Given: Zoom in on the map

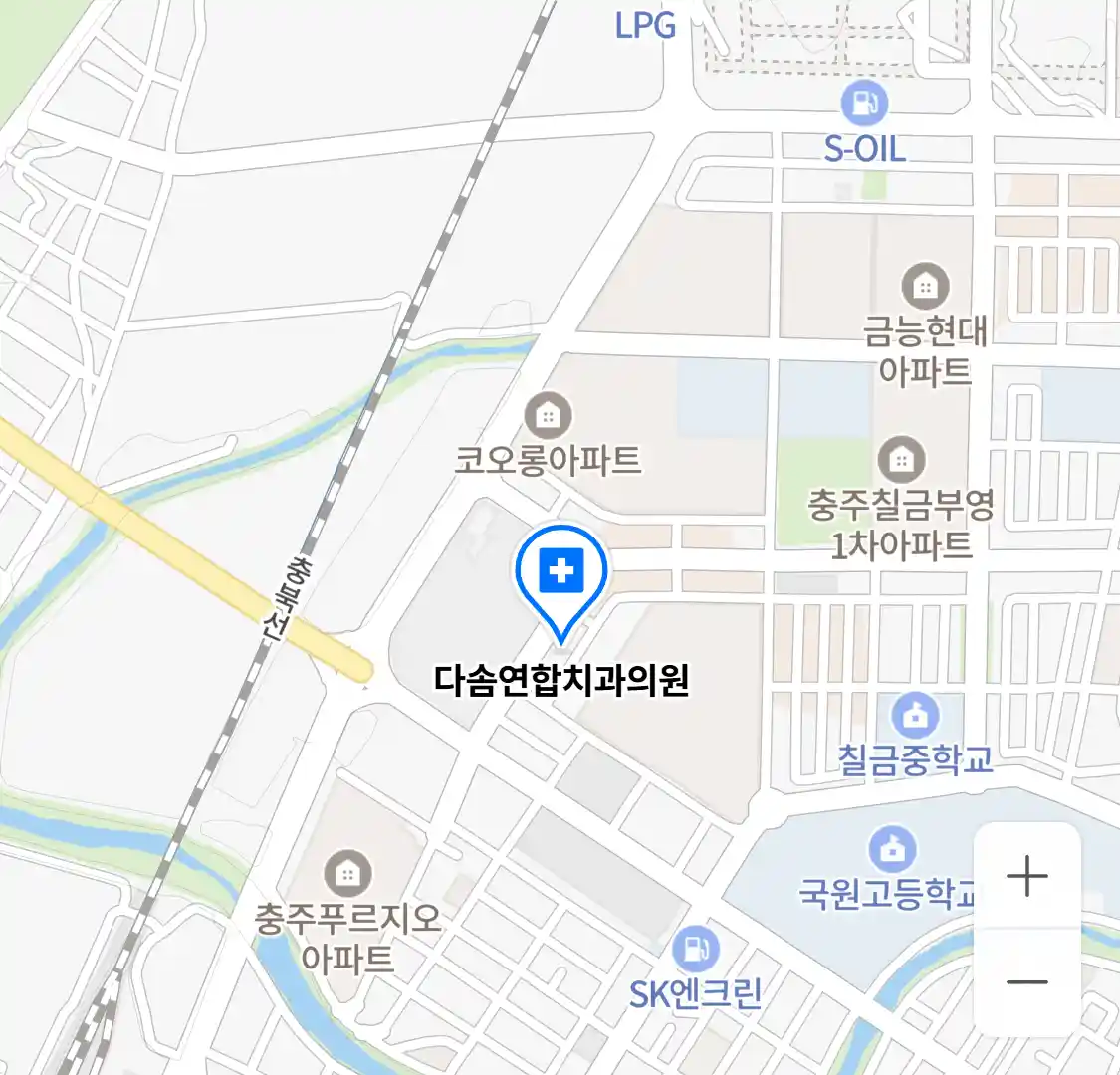Looking at the screenshot, I should coord(1026,877).
